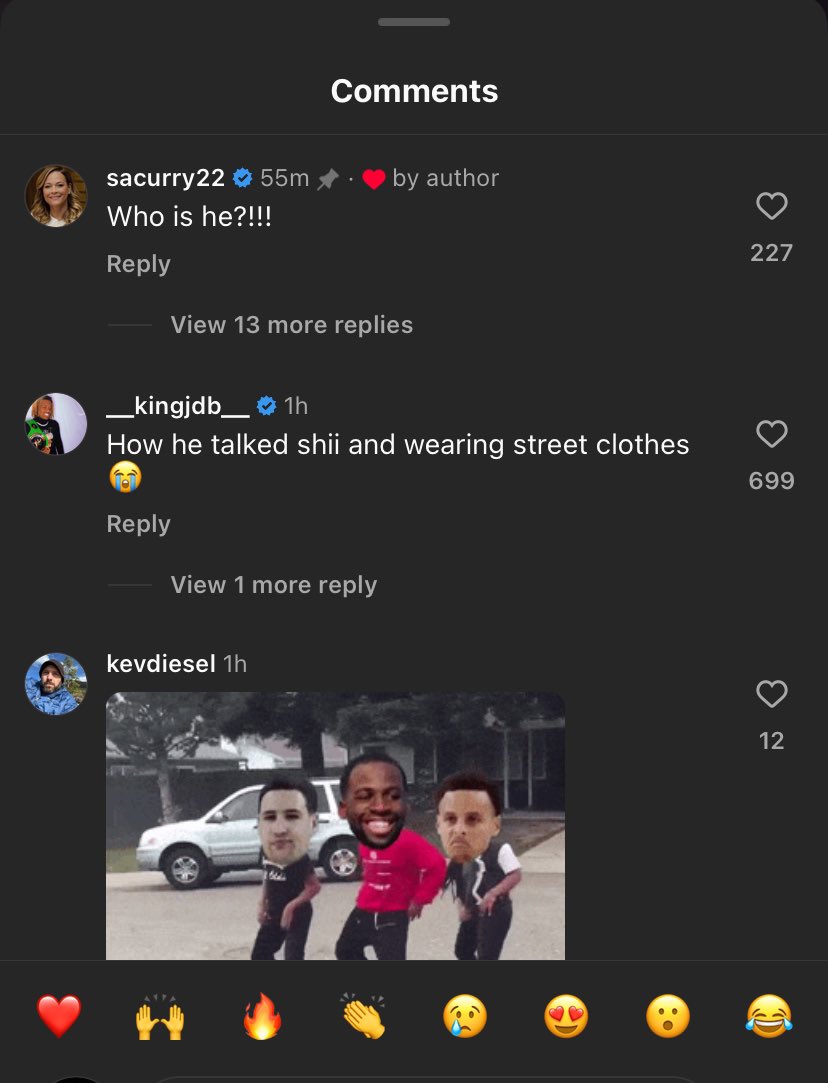Add the clapping hands emoji
Viewport: 828px width, 1083px height.
coord(363,1017)
